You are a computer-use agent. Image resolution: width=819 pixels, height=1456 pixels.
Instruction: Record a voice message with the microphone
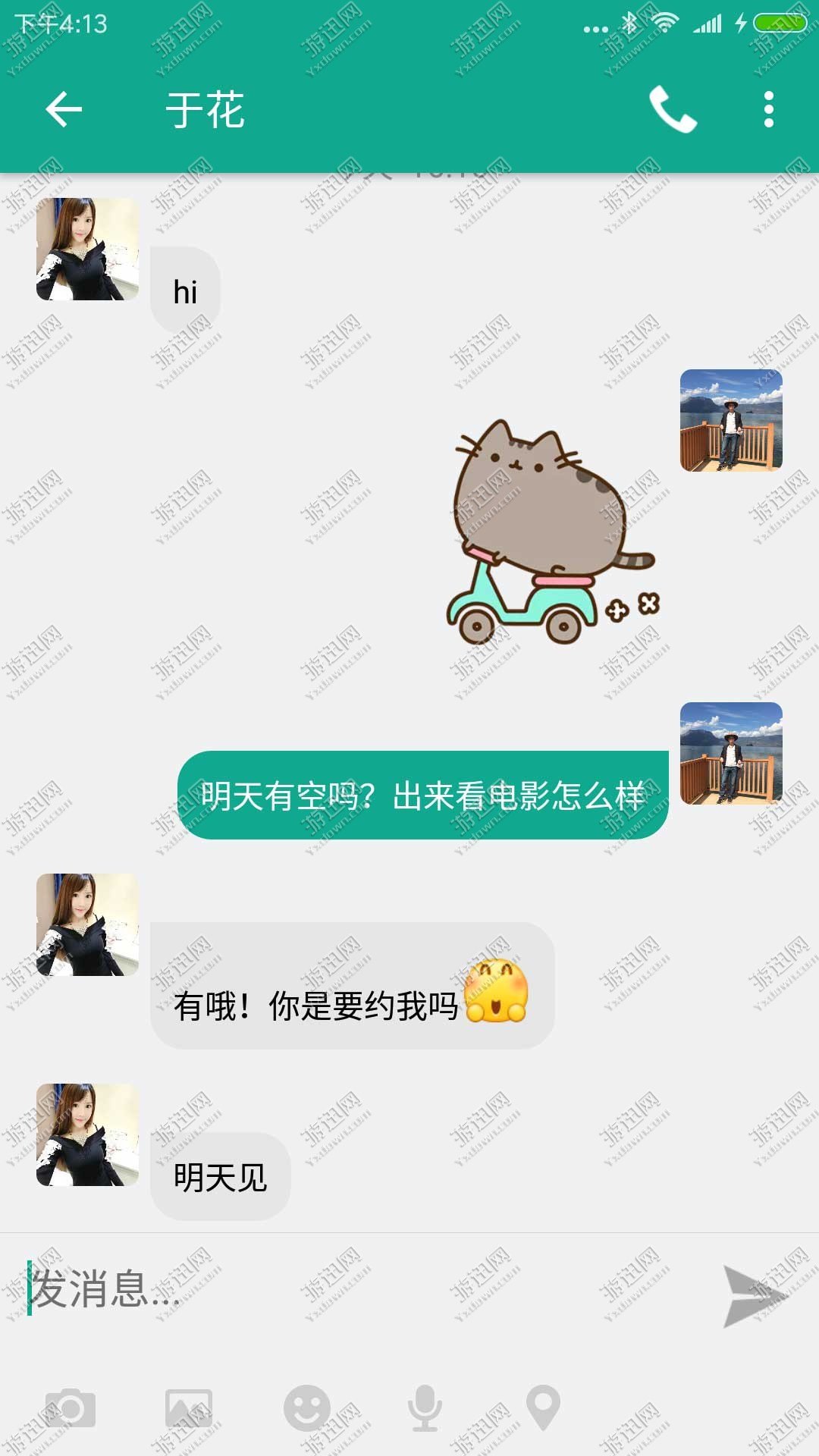click(425, 1409)
